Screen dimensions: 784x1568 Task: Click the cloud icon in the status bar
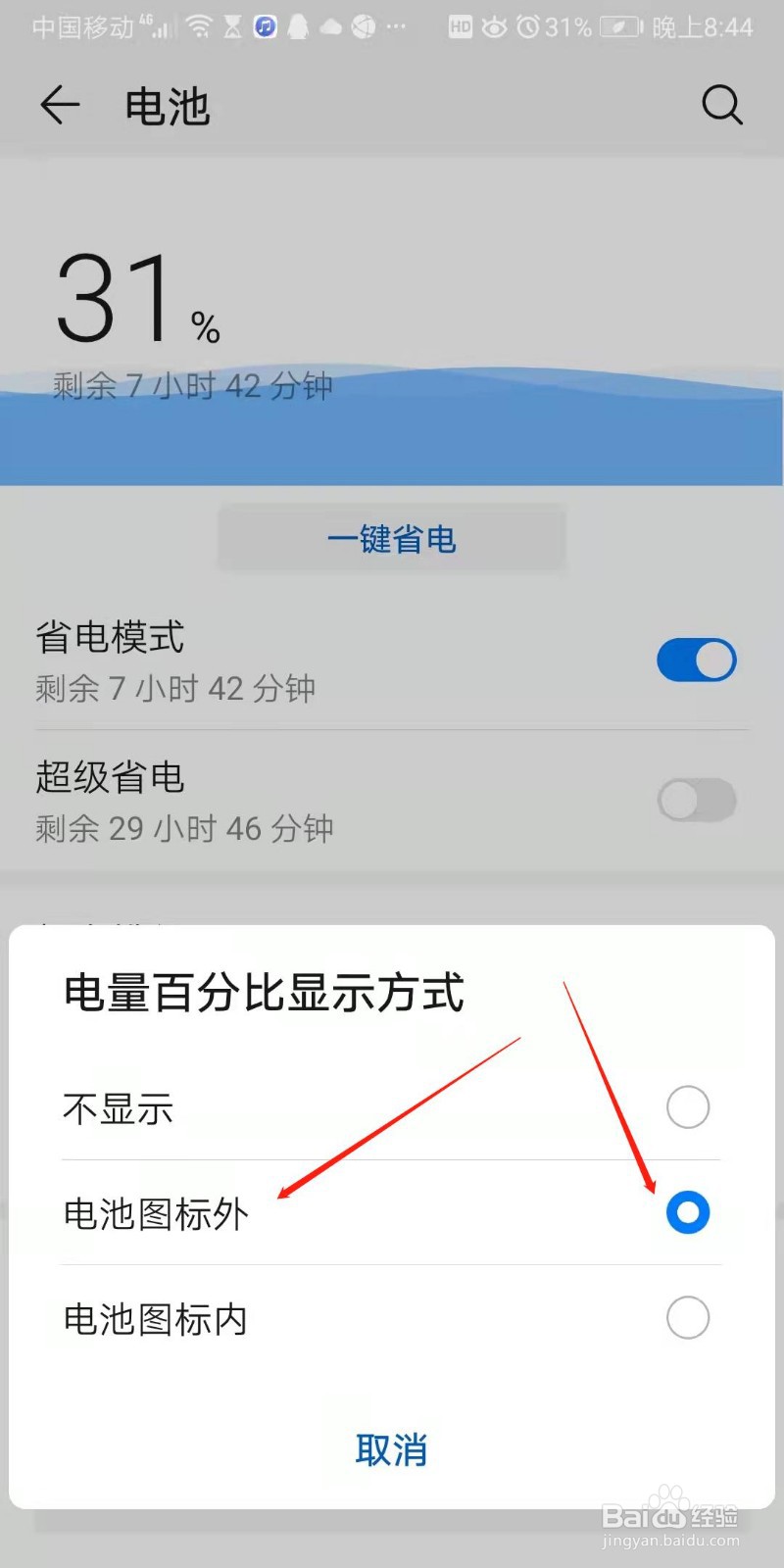coord(329,26)
